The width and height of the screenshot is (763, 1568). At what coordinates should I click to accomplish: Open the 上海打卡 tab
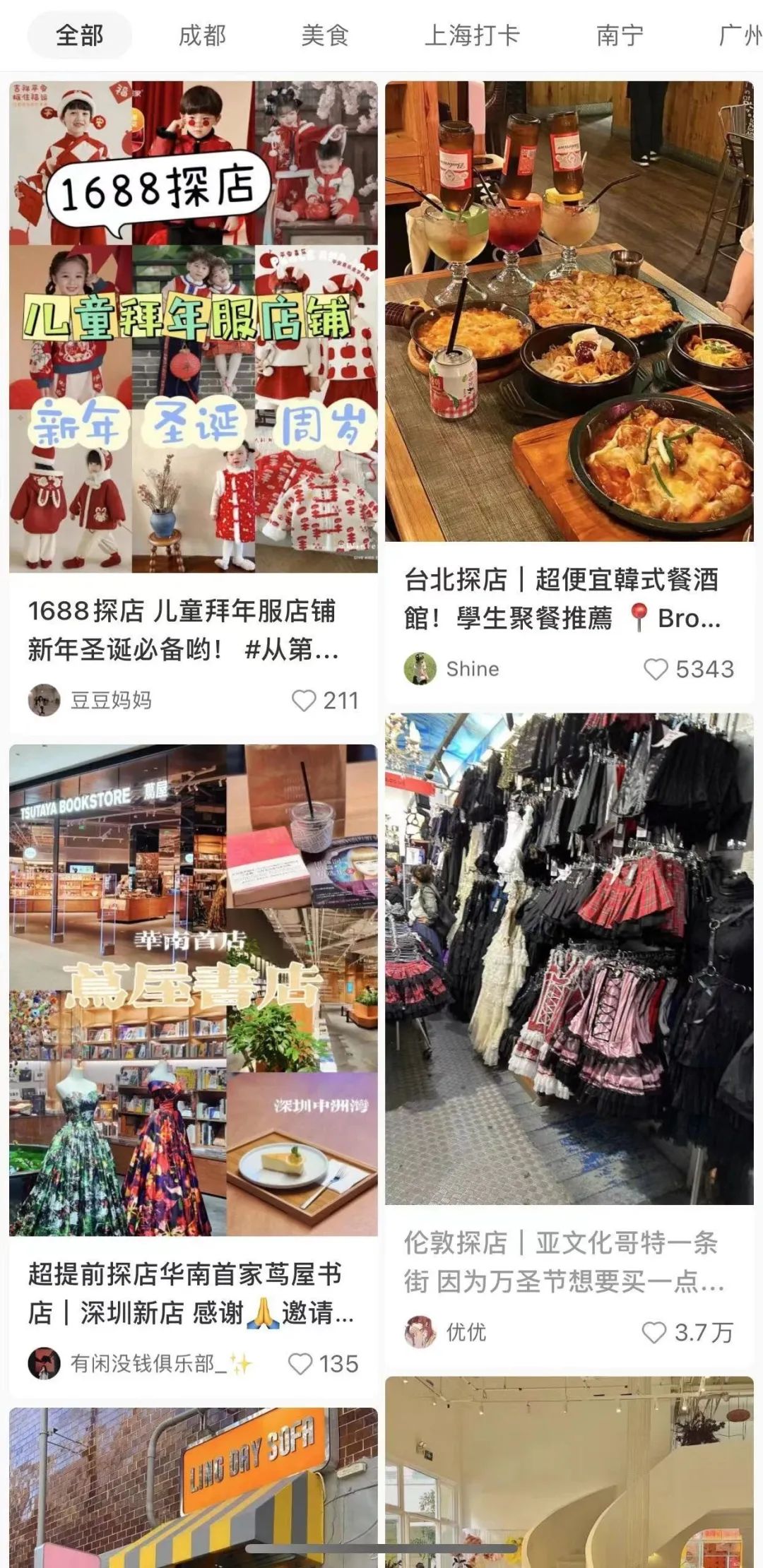coord(472,35)
